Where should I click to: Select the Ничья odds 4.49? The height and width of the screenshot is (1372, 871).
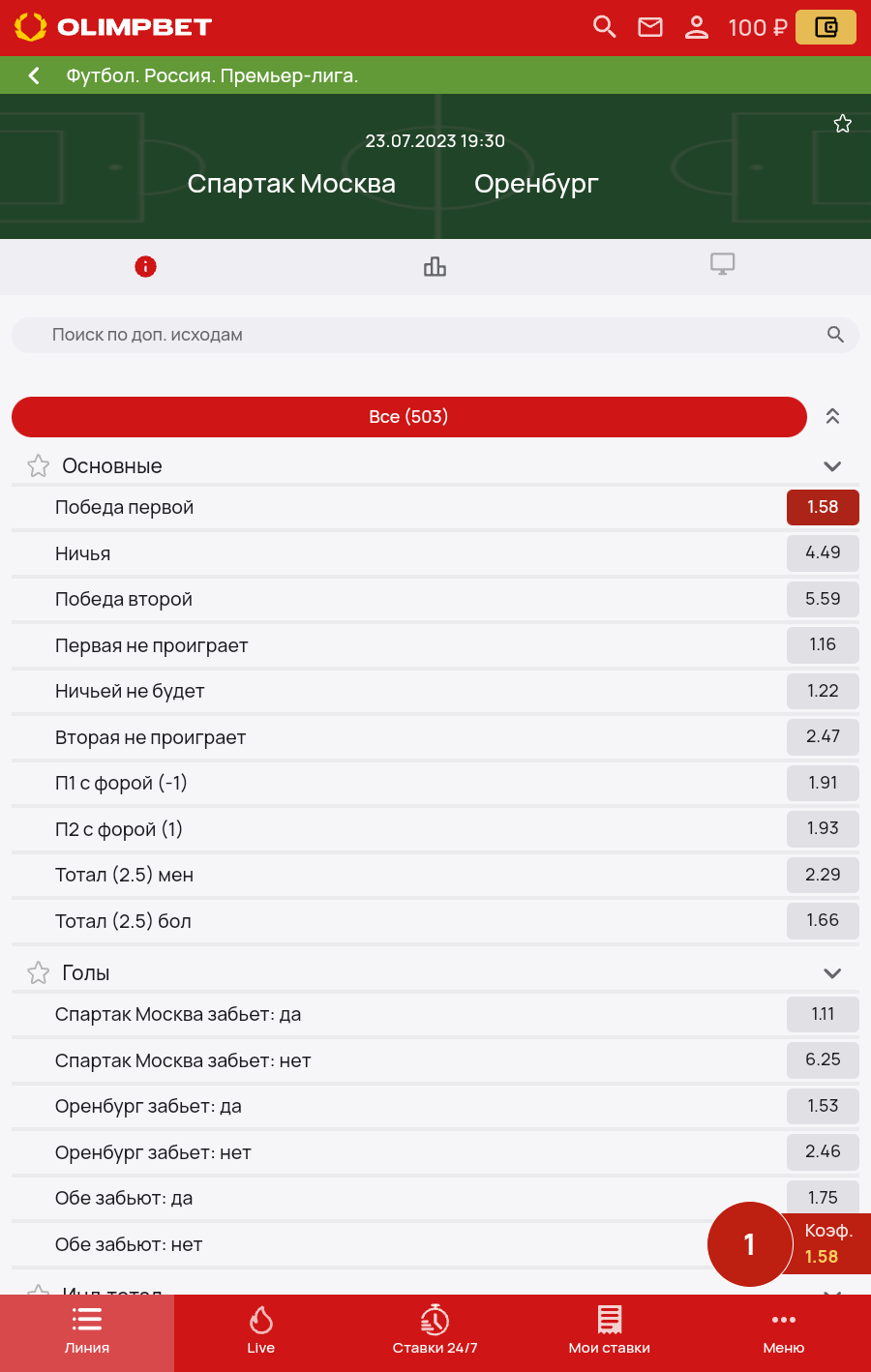[823, 552]
